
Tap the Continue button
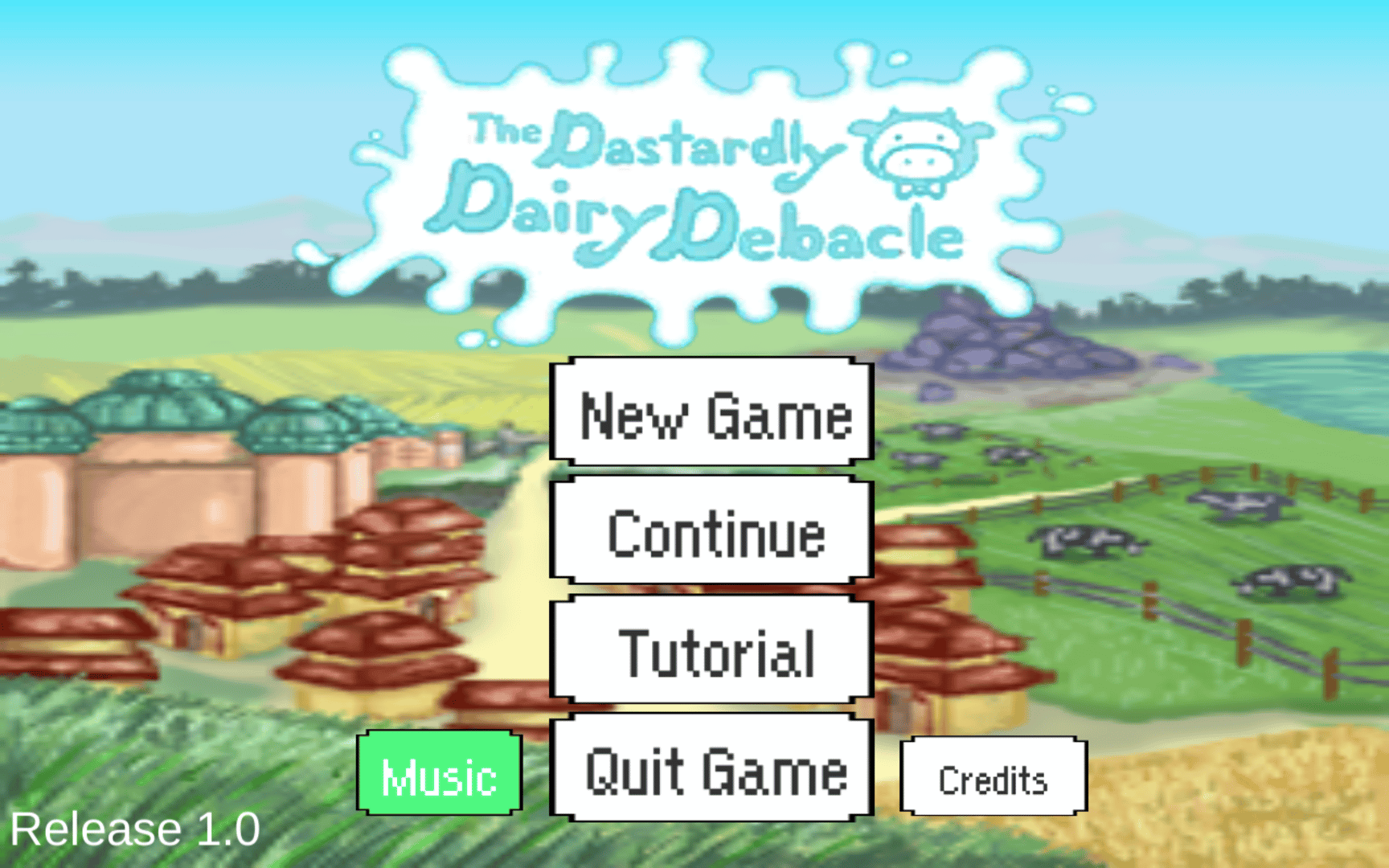[x=712, y=531]
